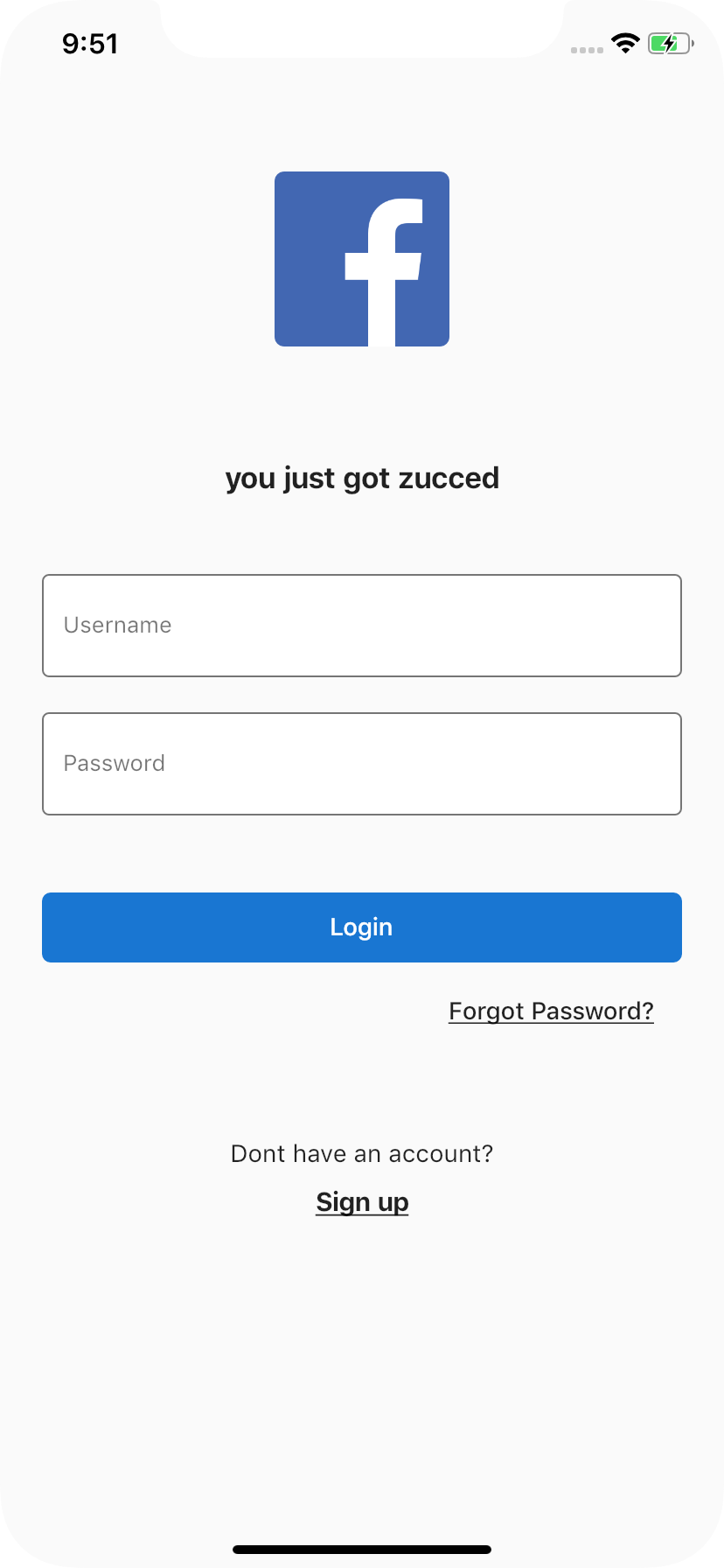
Task: Tap the blue Login button
Action: pyautogui.click(x=361, y=927)
